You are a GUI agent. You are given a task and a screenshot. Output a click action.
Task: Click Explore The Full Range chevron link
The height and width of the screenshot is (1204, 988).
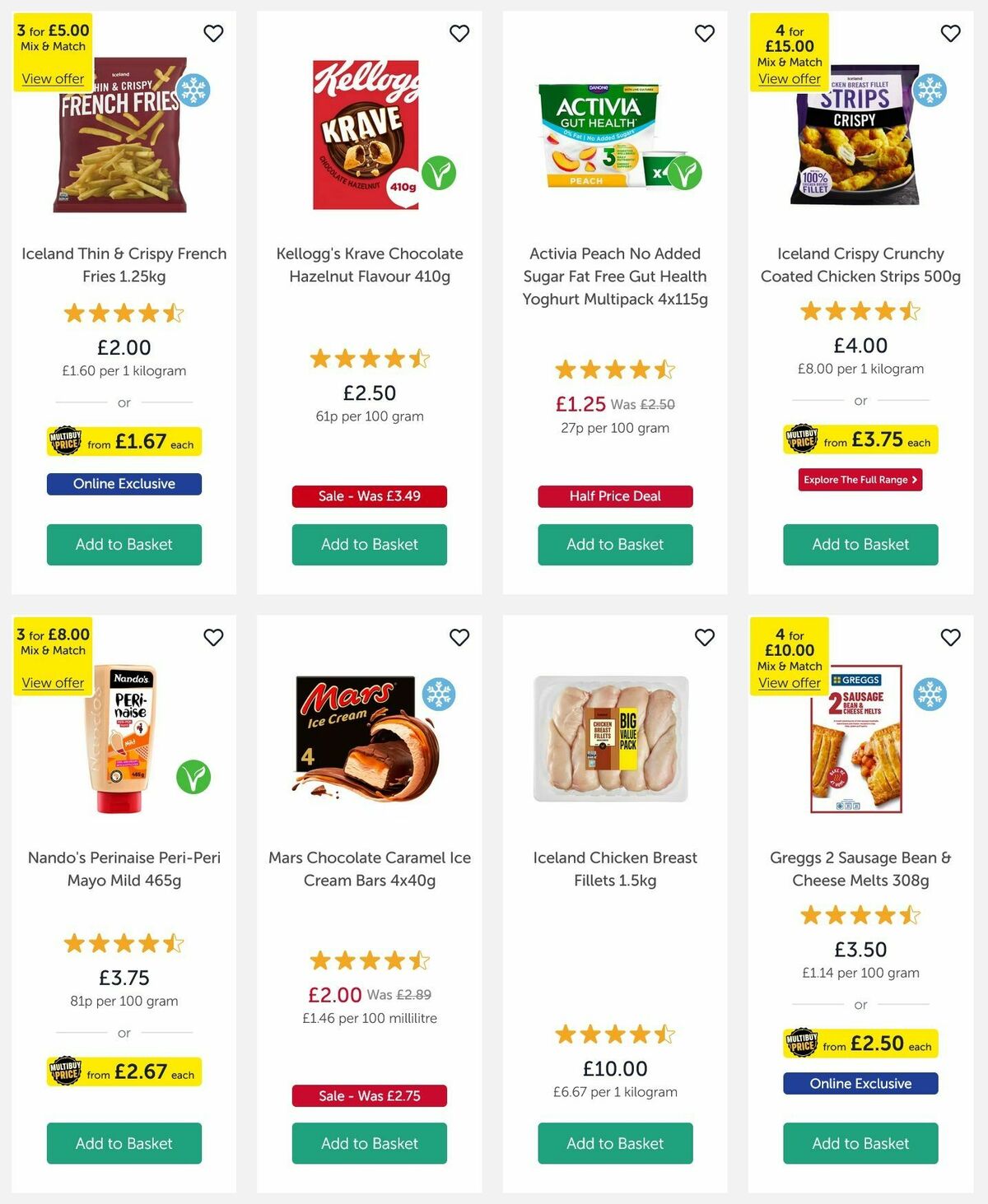pyautogui.click(x=860, y=480)
